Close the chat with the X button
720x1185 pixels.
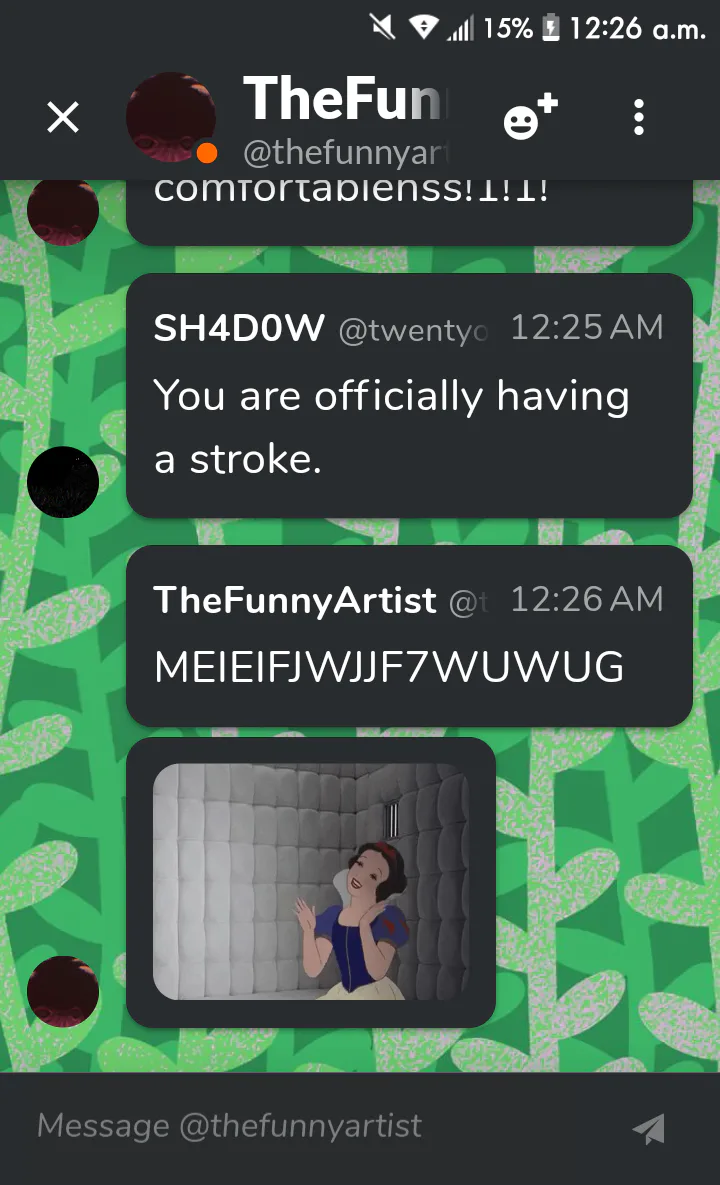pos(63,118)
